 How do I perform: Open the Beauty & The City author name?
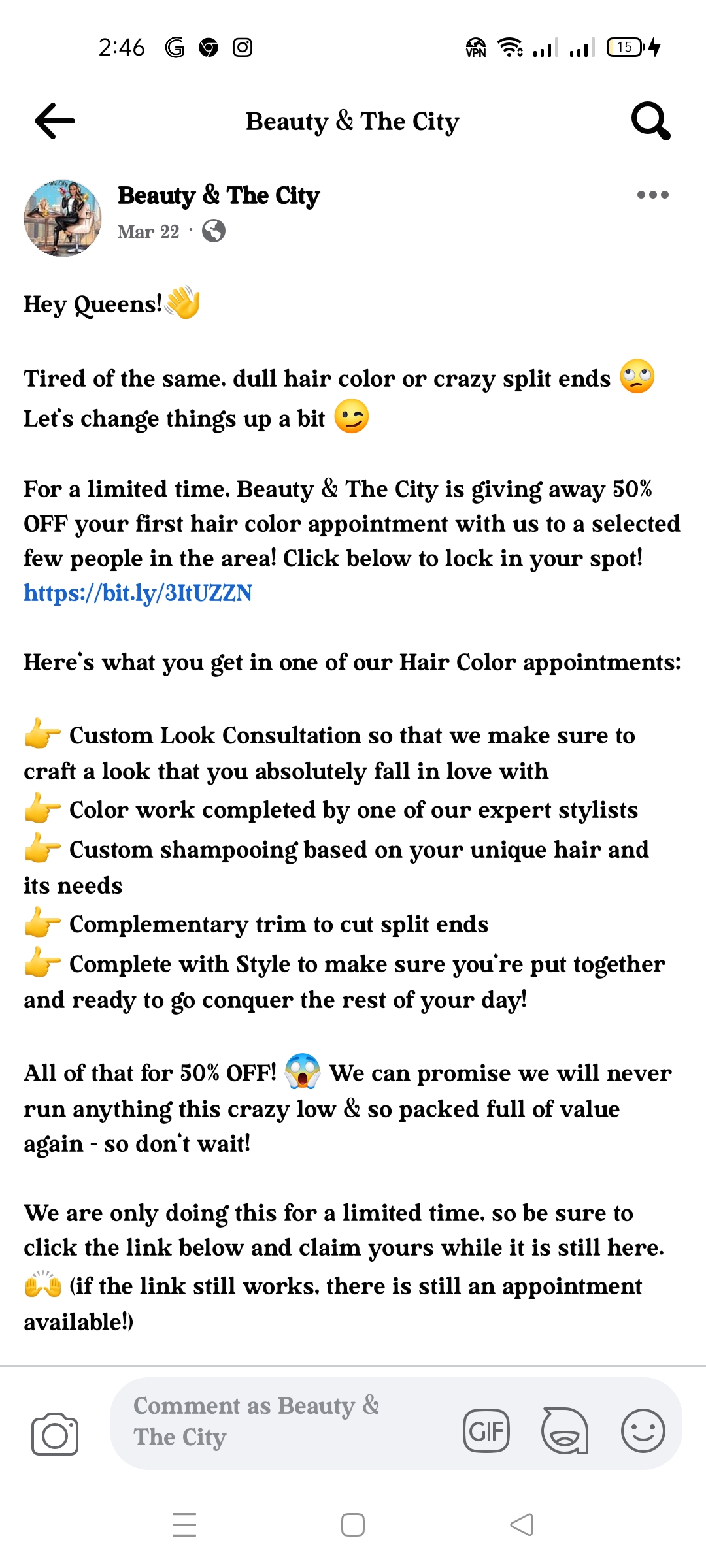[219, 195]
